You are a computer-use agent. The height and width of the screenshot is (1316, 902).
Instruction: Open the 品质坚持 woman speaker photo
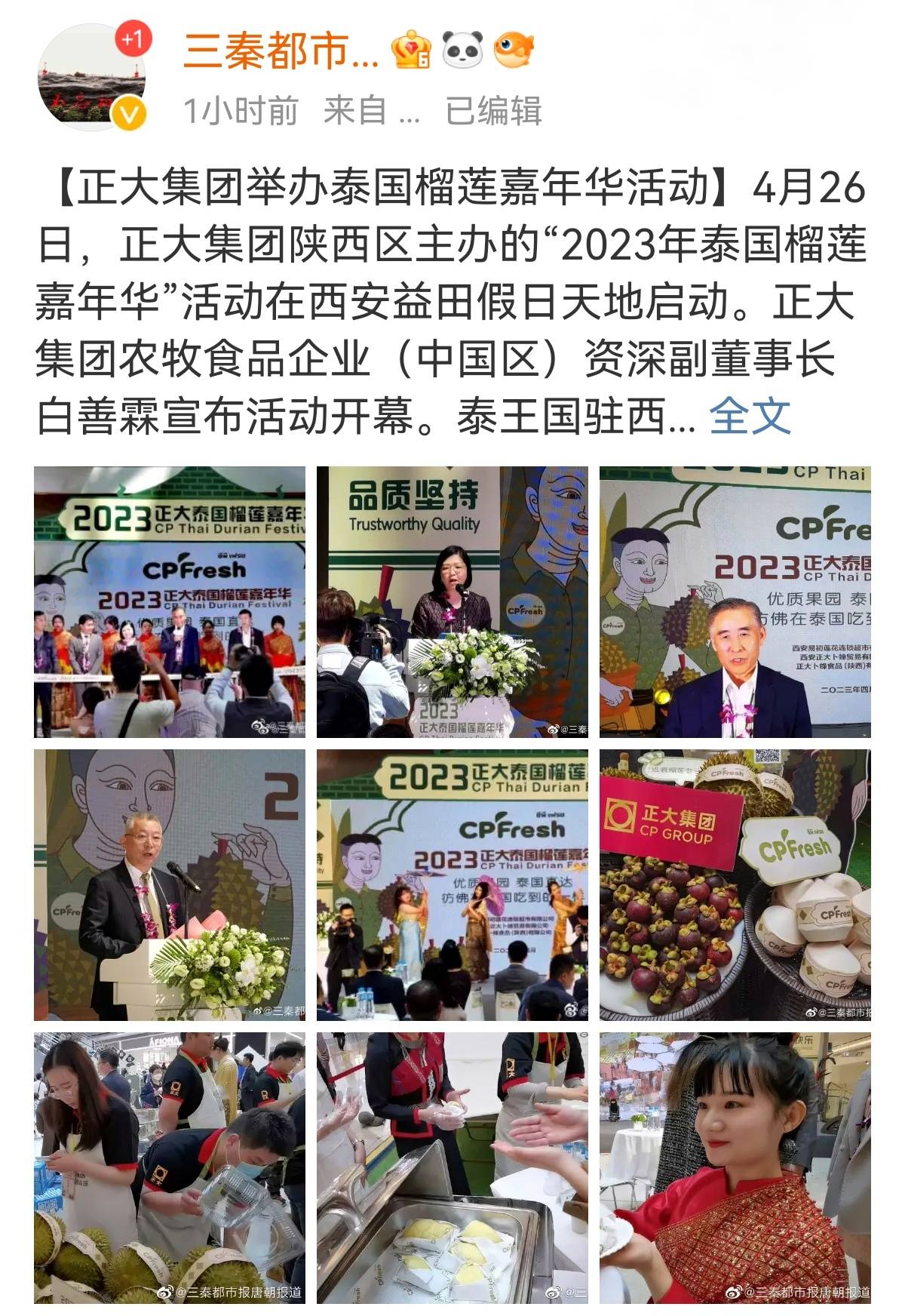tap(452, 602)
